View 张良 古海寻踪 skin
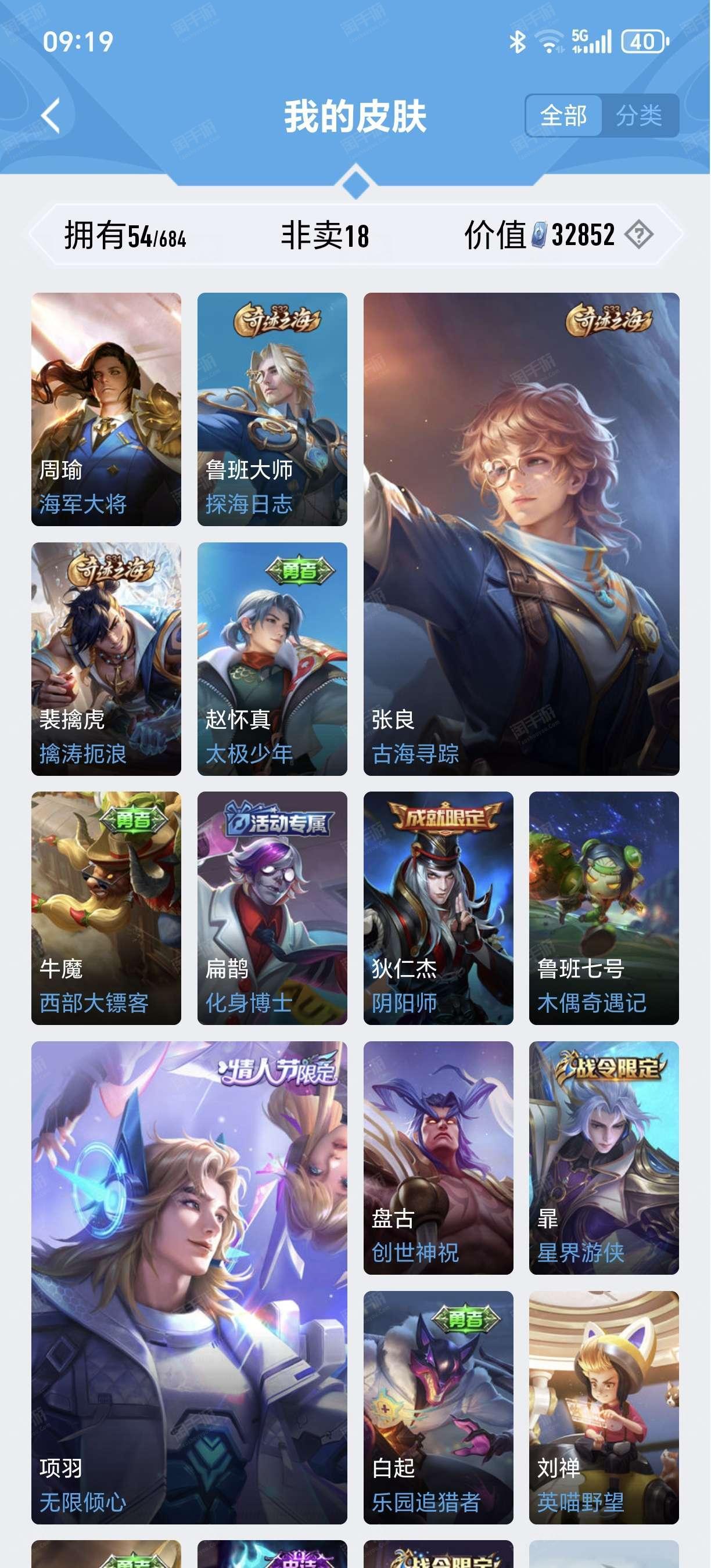The height and width of the screenshot is (1568, 711). click(x=521, y=534)
